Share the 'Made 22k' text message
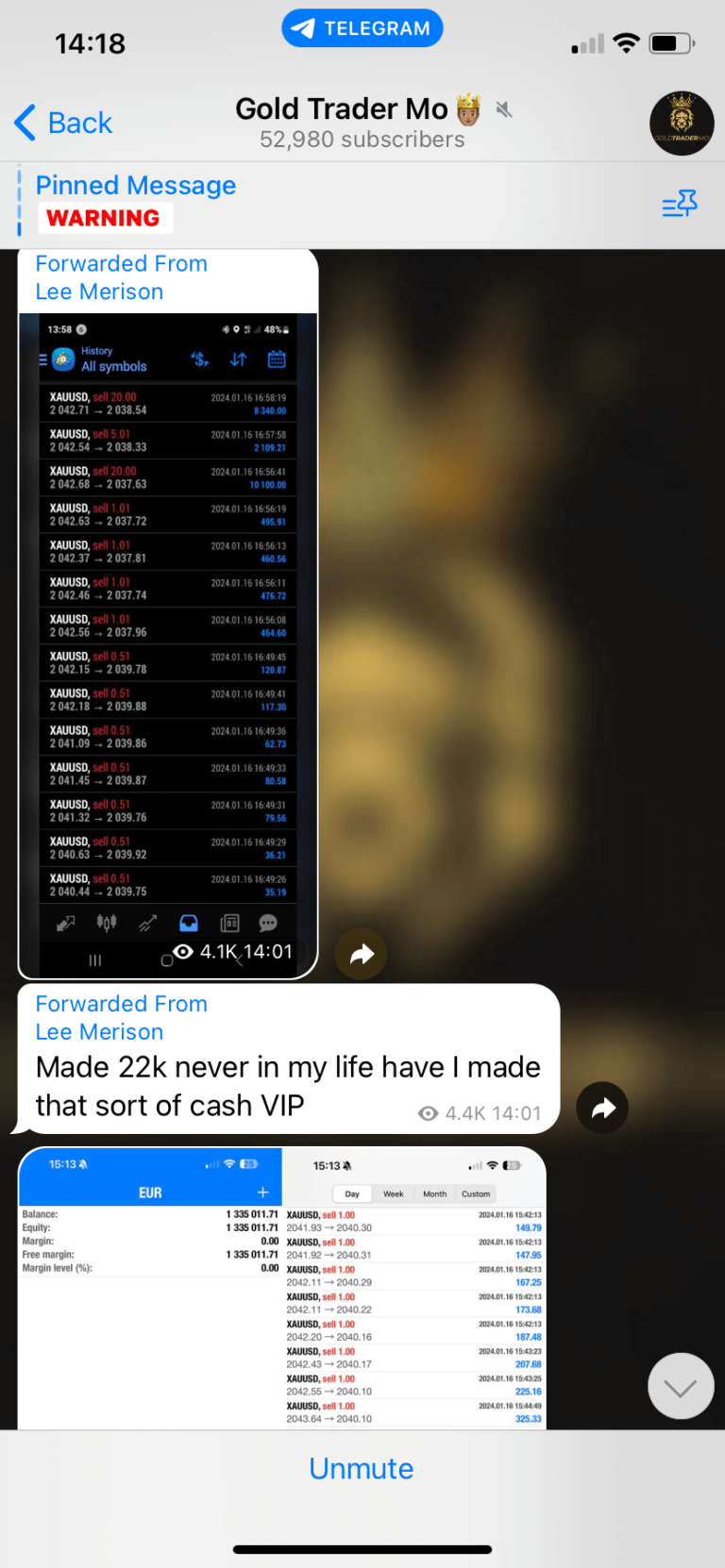Screen dimensions: 725x1568 [603, 1109]
